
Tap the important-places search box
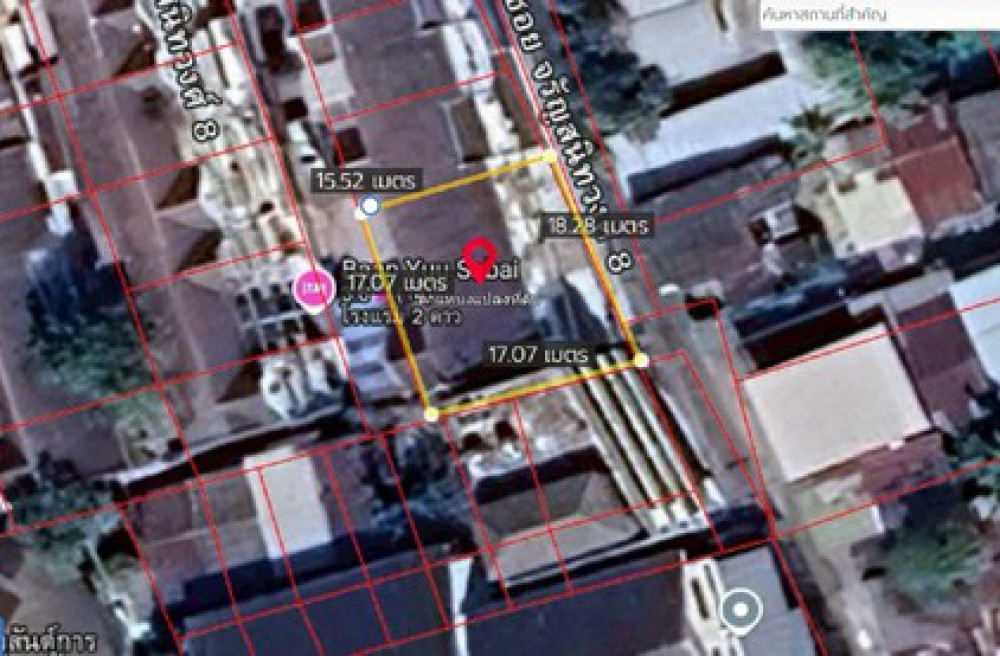(x=880, y=15)
